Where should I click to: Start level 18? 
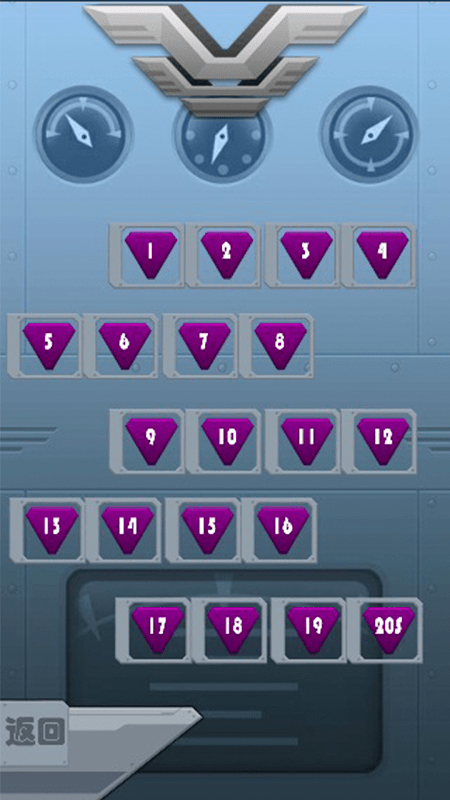click(x=230, y=631)
